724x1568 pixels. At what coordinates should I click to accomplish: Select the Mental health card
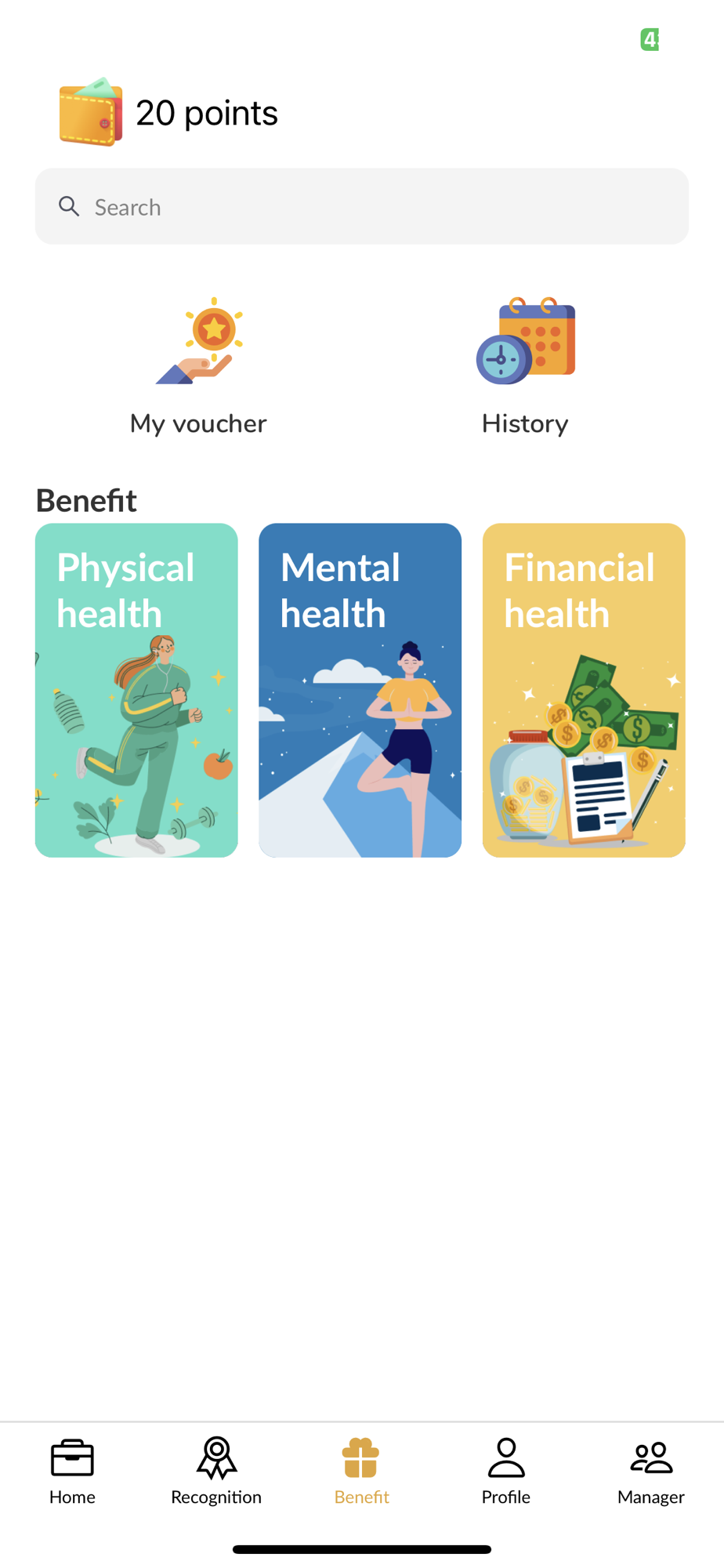[x=360, y=690]
